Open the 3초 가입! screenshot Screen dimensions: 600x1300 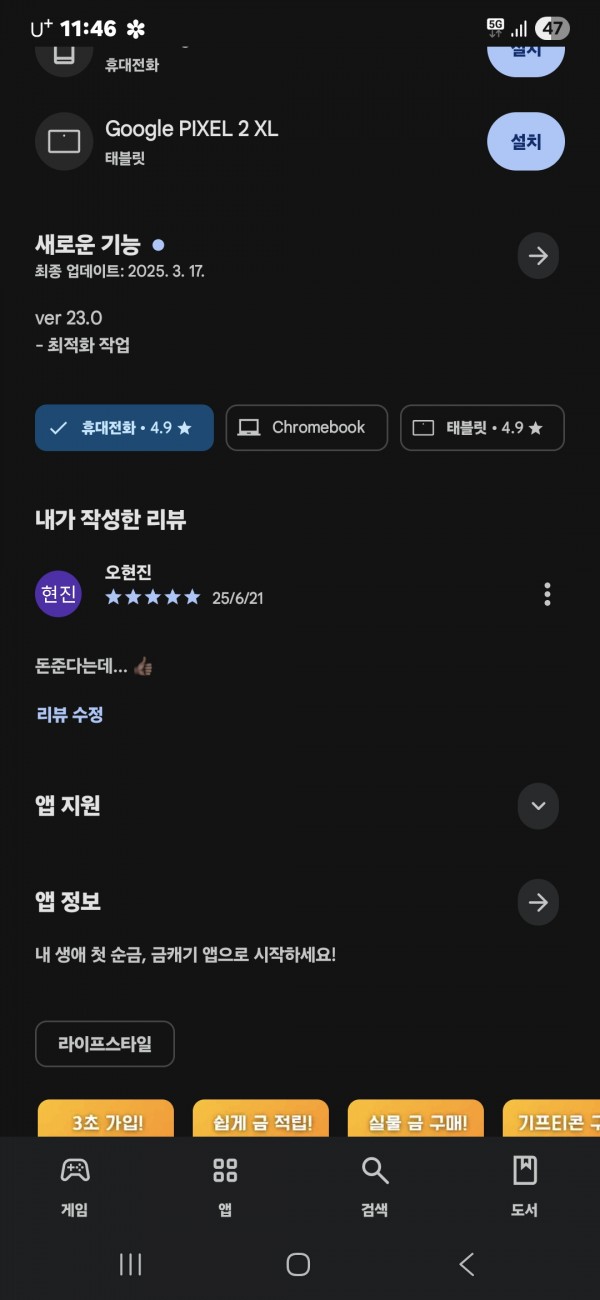(x=106, y=1119)
